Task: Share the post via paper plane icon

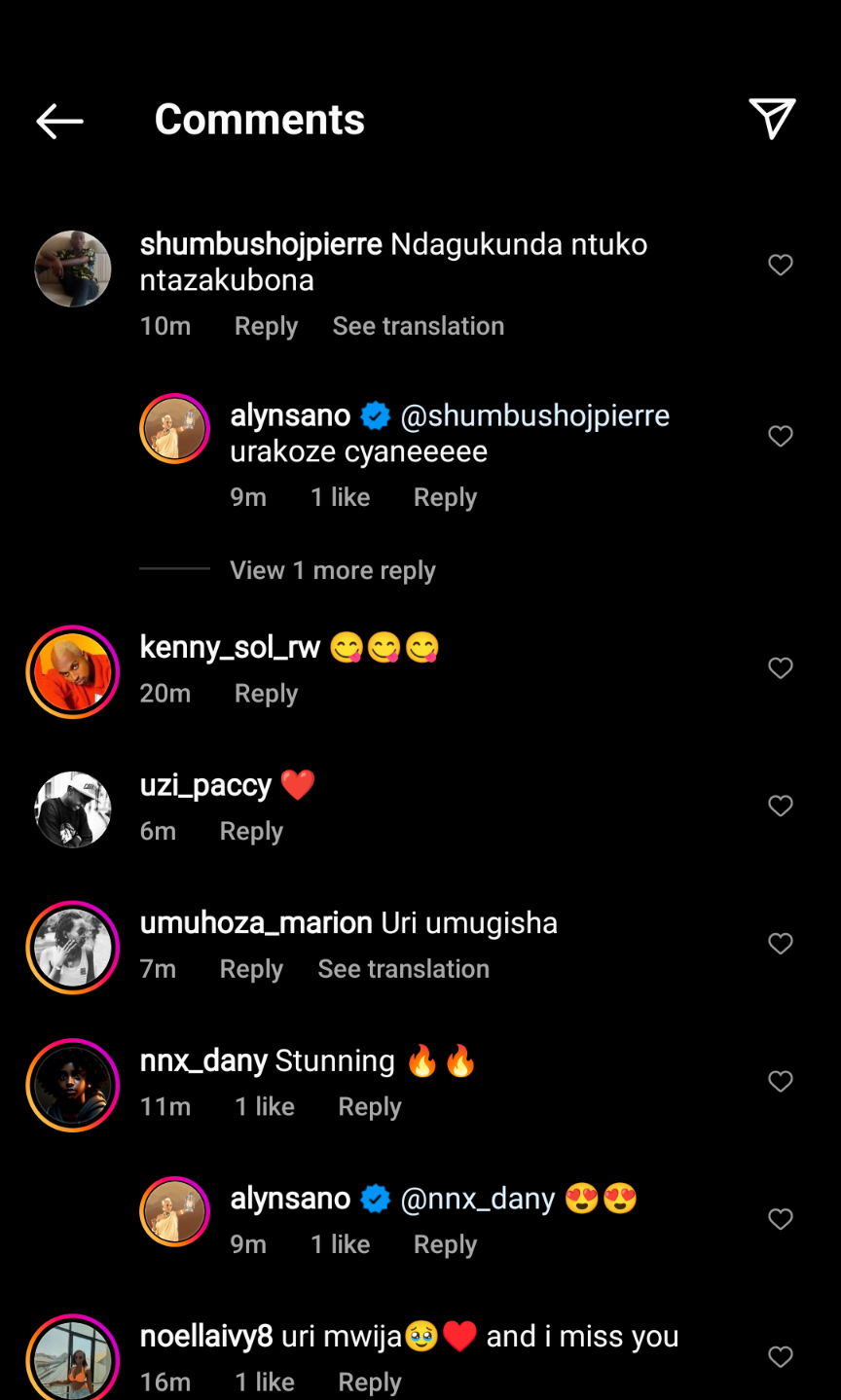Action: point(772,119)
